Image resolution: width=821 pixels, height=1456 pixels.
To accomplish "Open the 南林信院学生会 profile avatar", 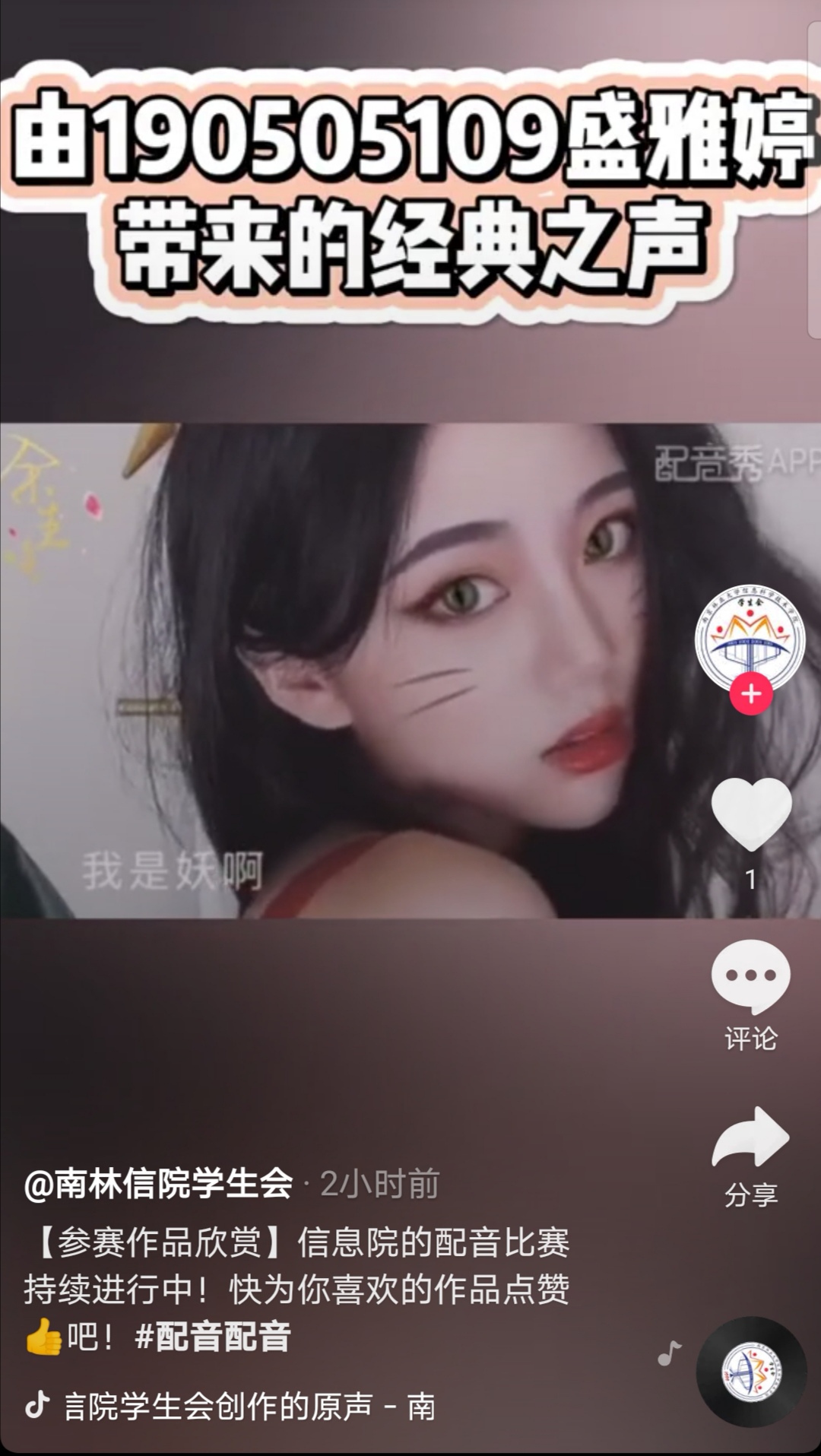I will tap(750, 639).
